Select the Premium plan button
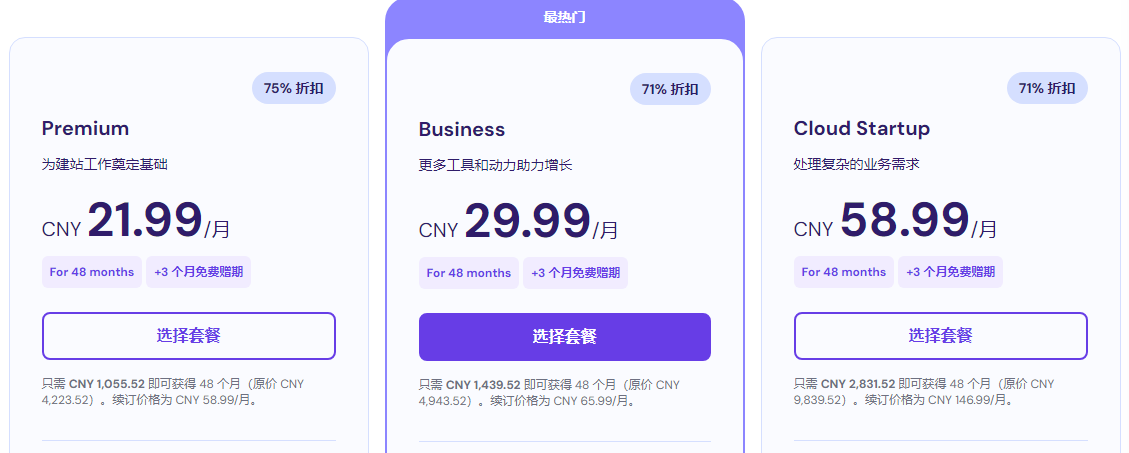The width and height of the screenshot is (1129, 453). coord(188,336)
